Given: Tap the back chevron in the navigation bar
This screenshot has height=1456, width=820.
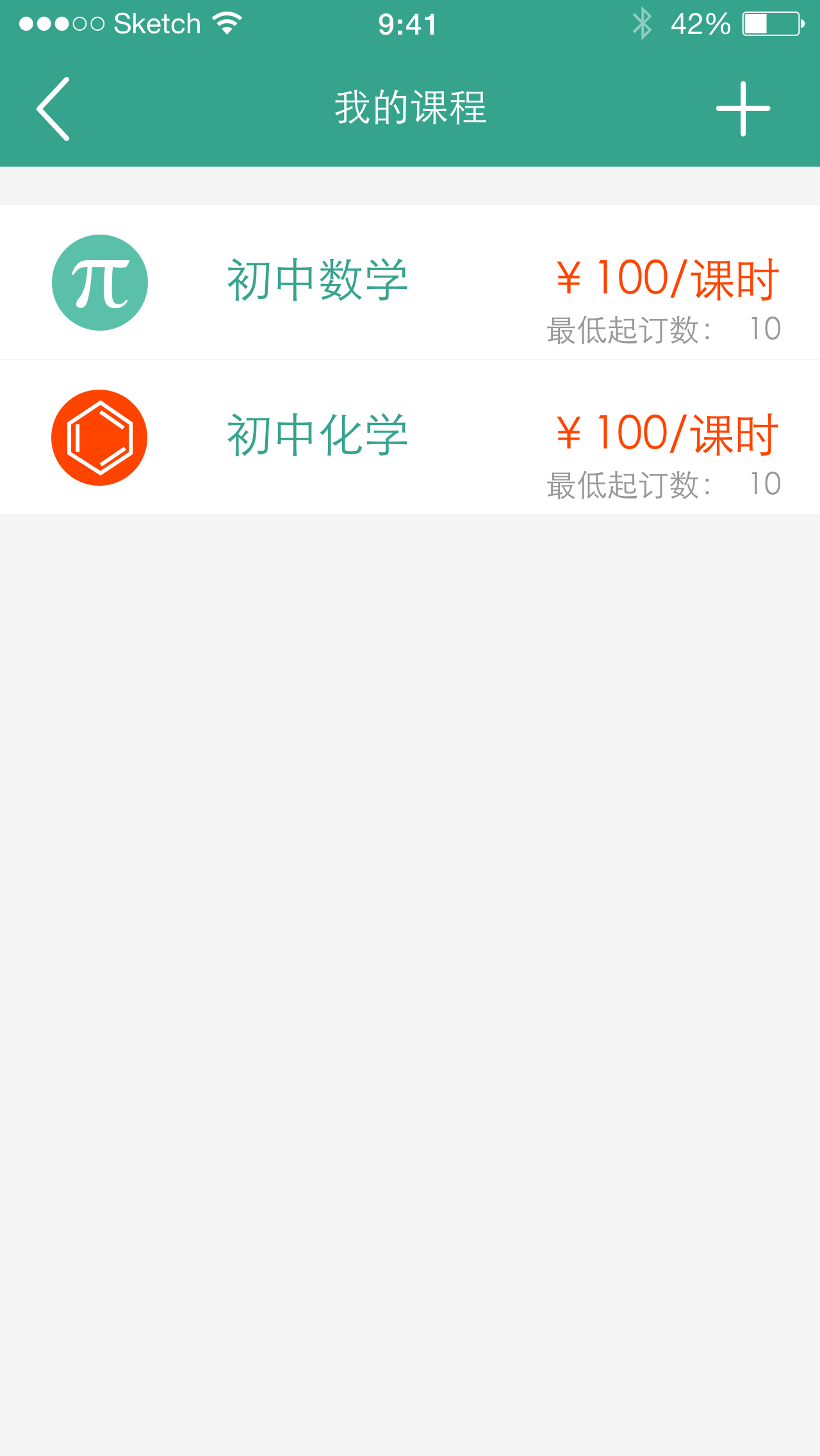Looking at the screenshot, I should (53, 109).
